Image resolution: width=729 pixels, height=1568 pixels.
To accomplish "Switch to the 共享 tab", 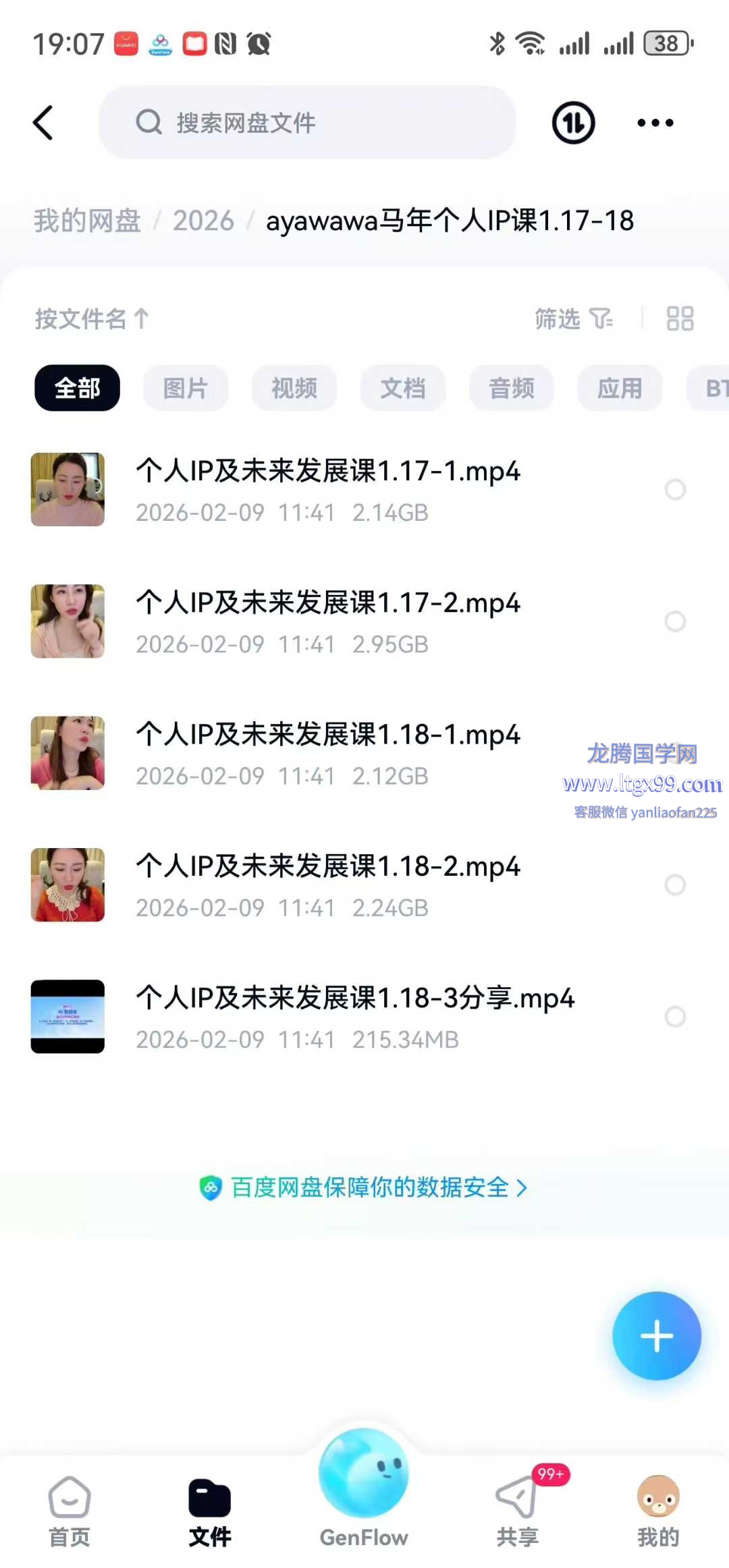I will (x=518, y=1507).
